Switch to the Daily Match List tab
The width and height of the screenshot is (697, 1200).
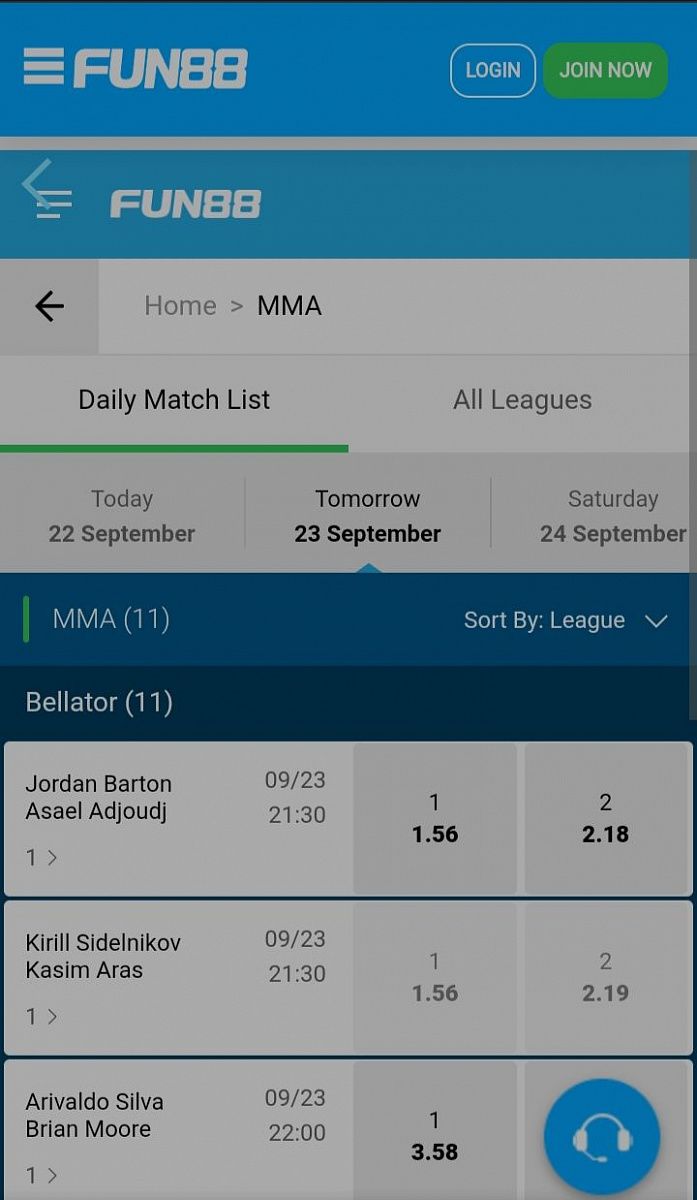click(x=174, y=400)
